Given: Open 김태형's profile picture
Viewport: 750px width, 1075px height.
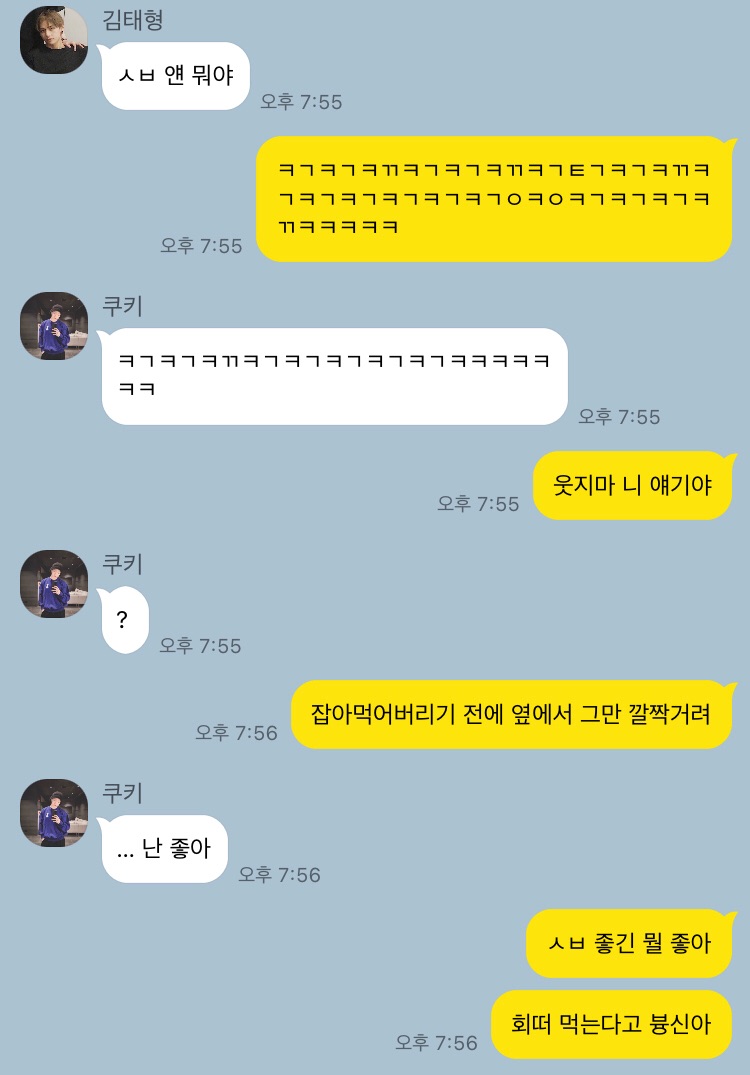Looking at the screenshot, I should point(54,40).
